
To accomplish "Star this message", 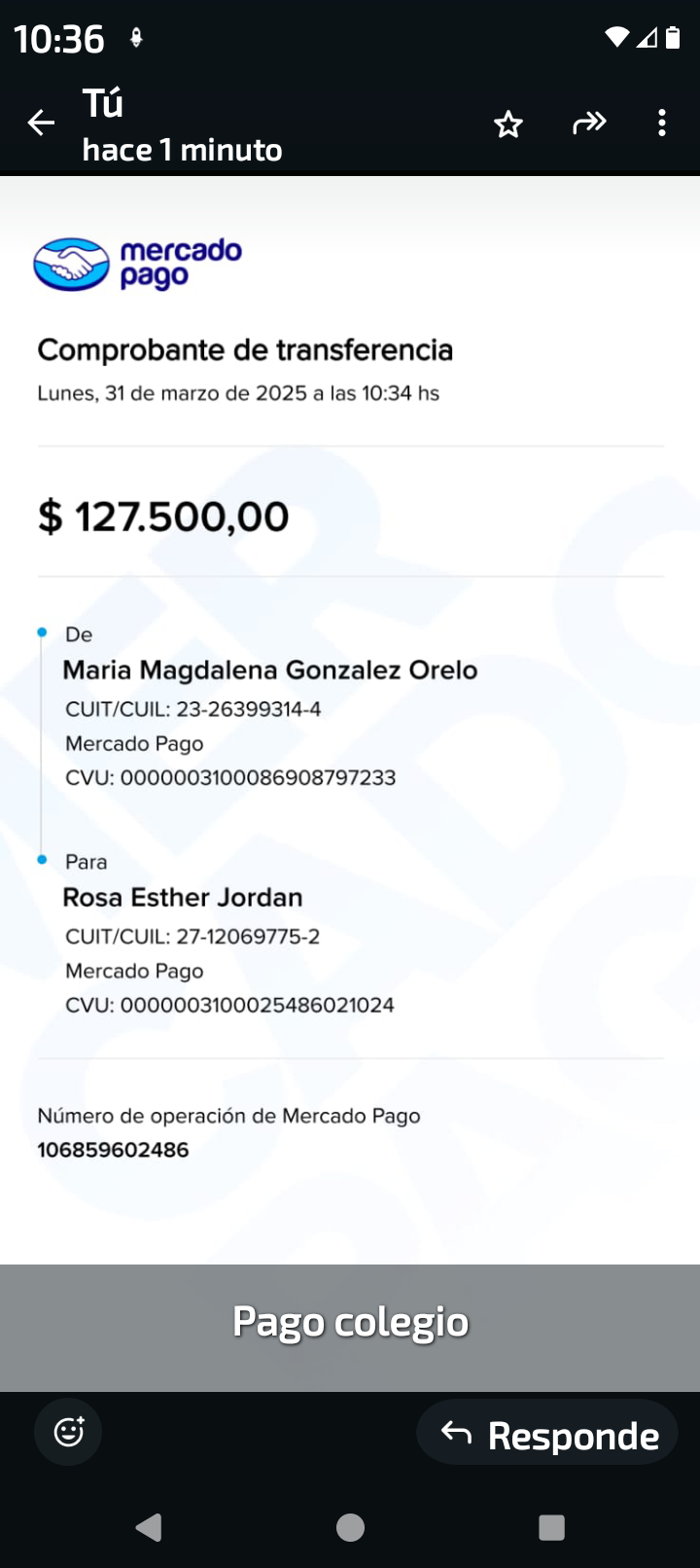I will click(x=507, y=124).
